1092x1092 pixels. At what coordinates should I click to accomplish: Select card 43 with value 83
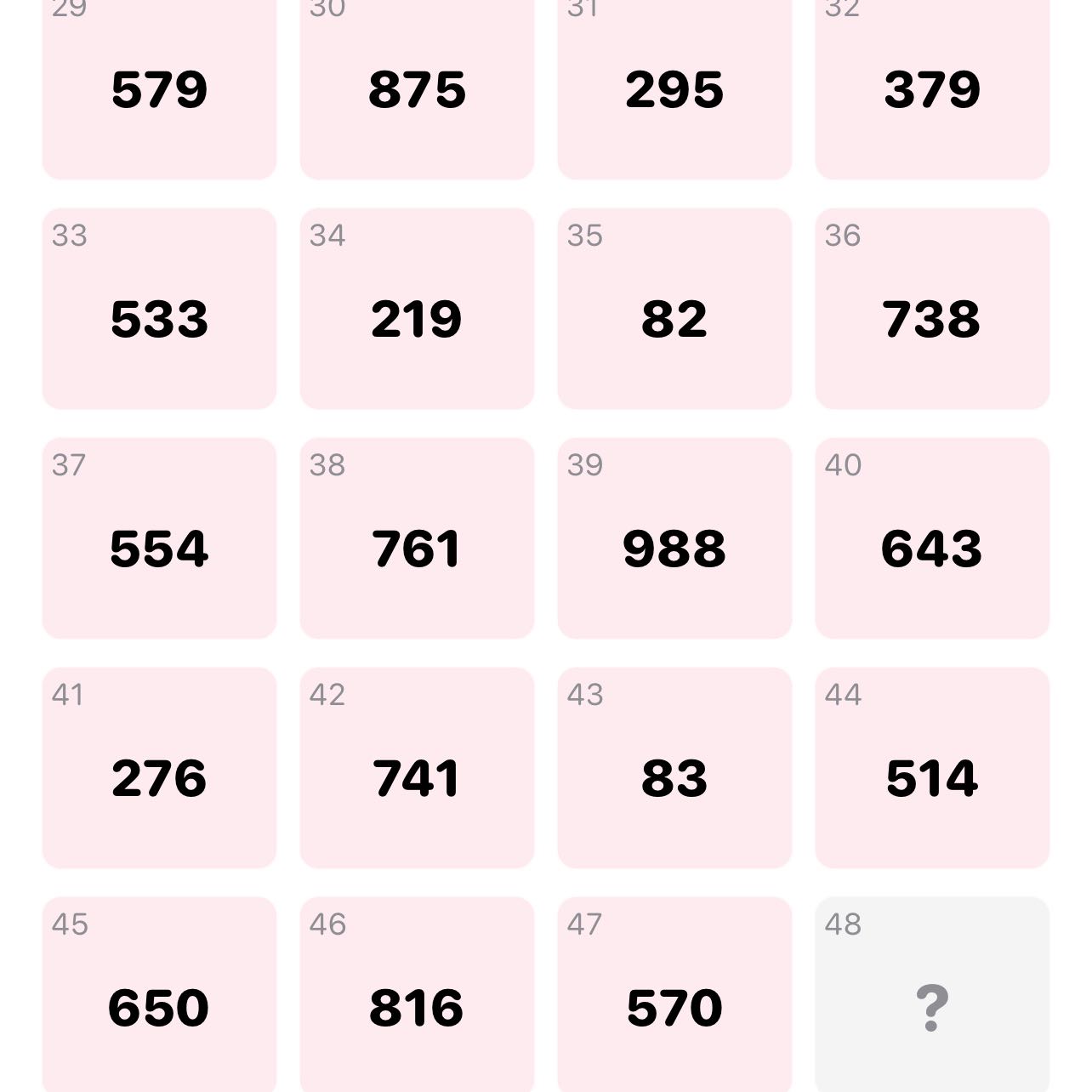(x=674, y=768)
